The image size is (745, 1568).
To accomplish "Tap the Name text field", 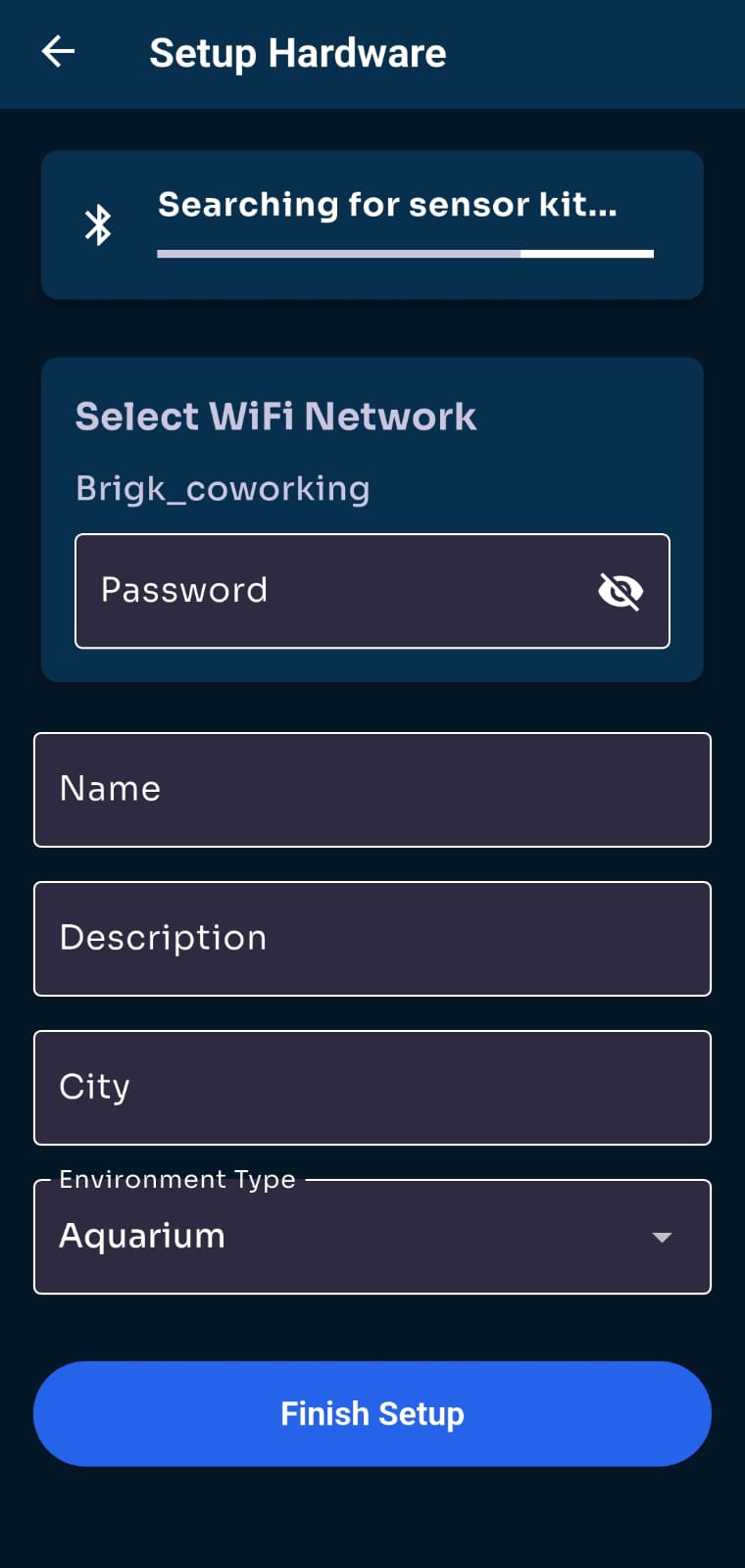I will pyautogui.click(x=372, y=790).
